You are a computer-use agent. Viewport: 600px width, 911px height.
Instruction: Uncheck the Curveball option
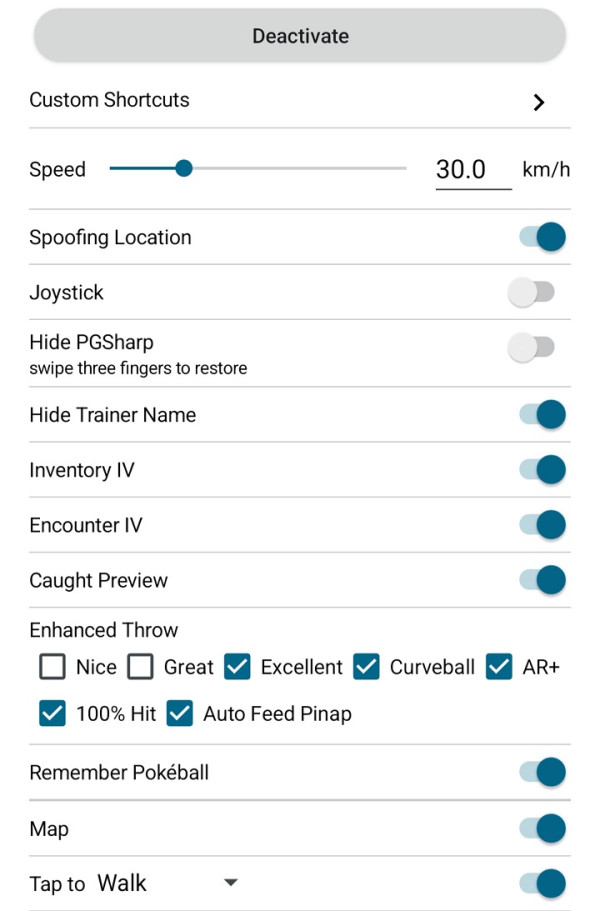367,667
